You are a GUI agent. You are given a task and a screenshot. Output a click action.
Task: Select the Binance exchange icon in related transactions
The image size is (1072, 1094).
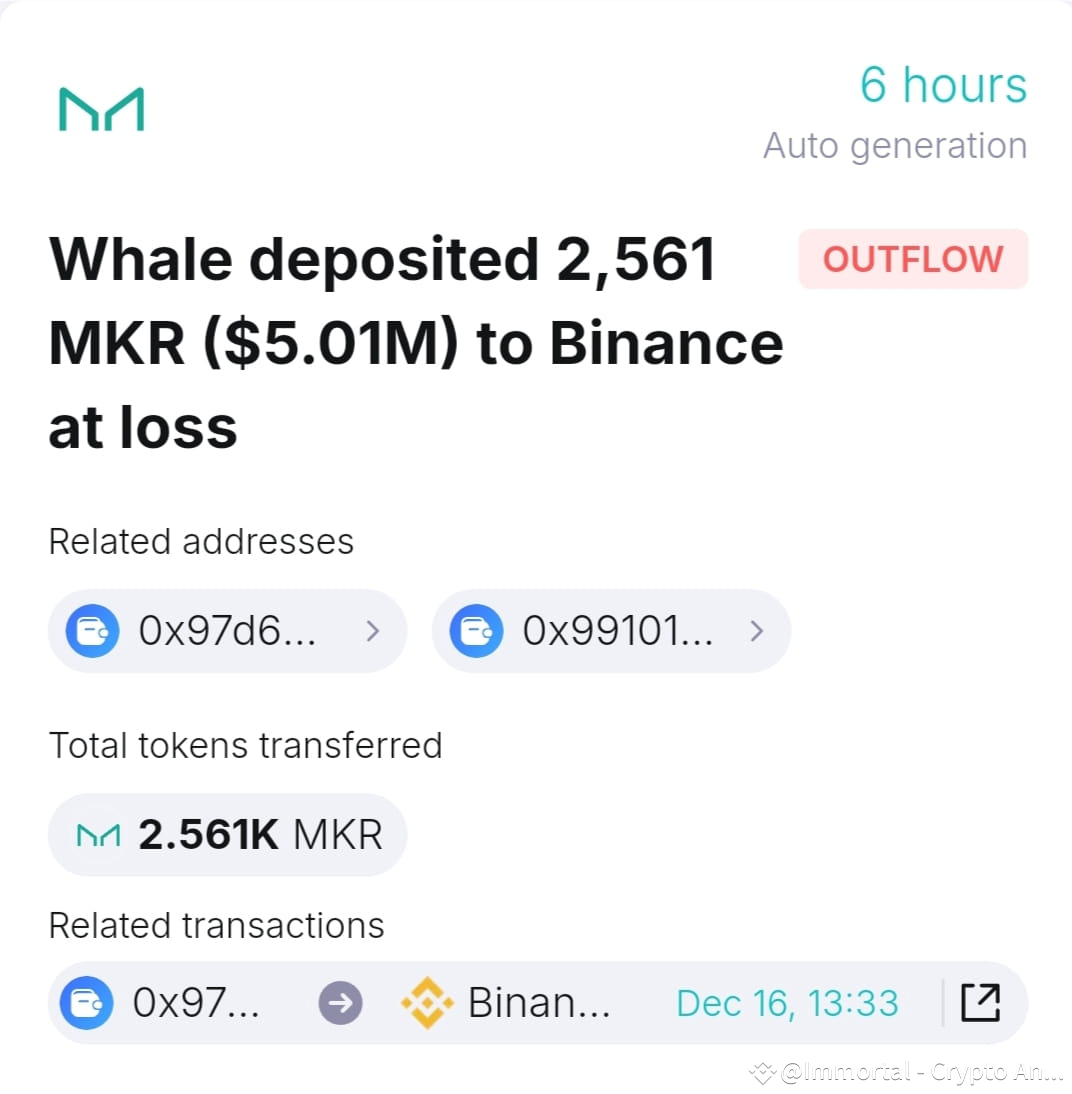click(x=429, y=1002)
